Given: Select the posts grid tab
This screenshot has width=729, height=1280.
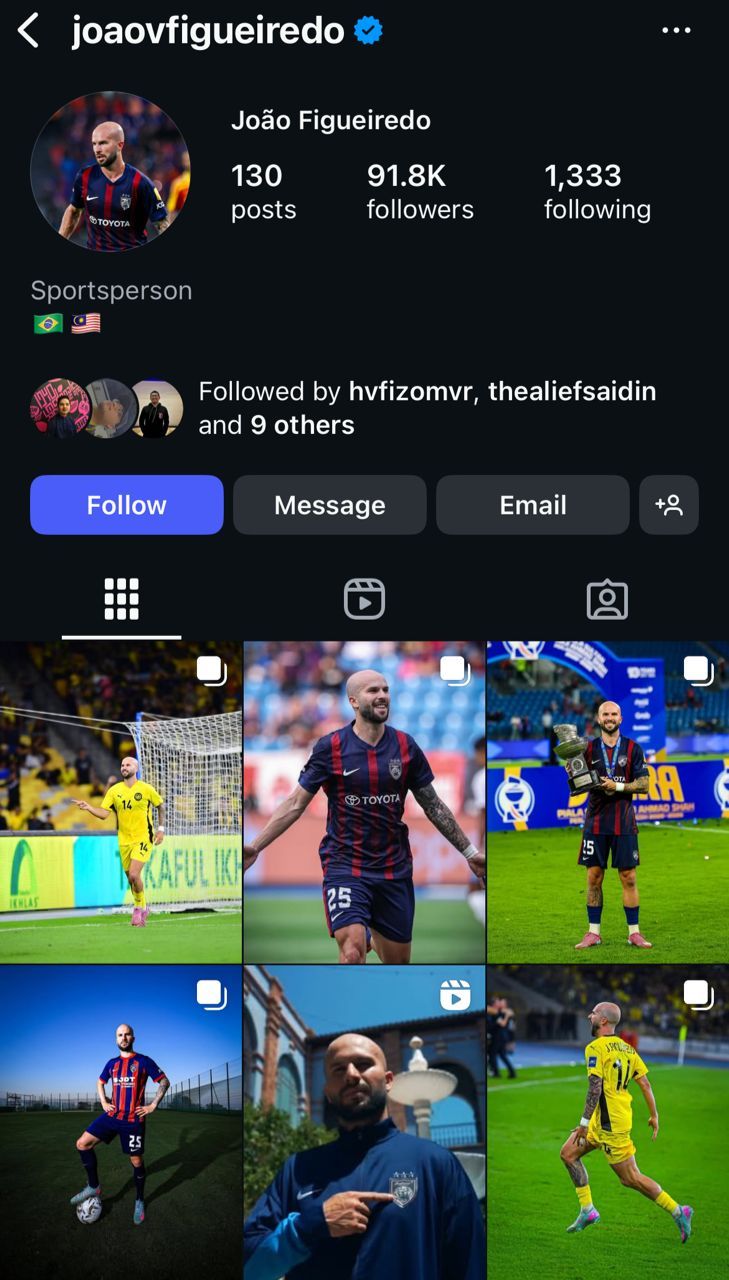Looking at the screenshot, I should click(x=121, y=600).
